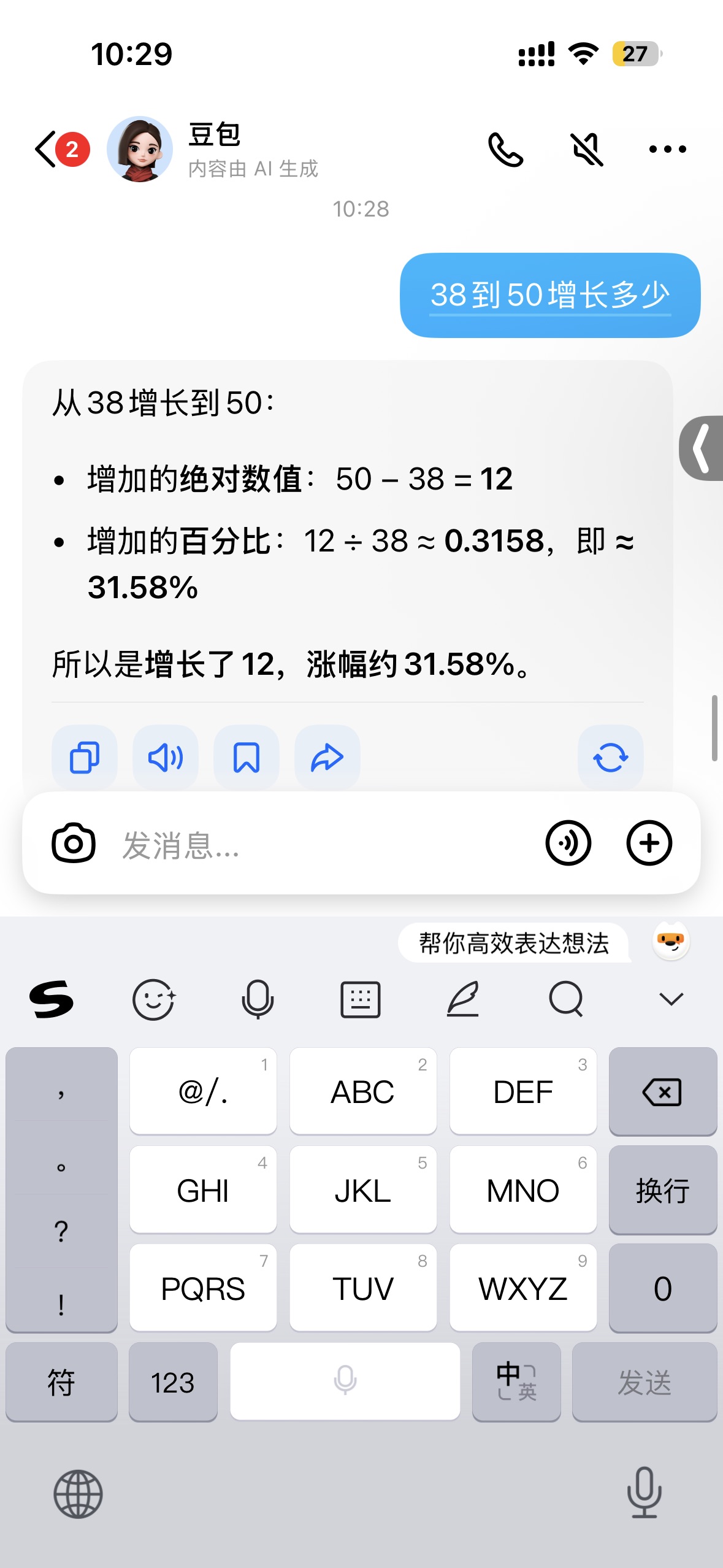Collapse the keyboard with the down chevron

671,999
